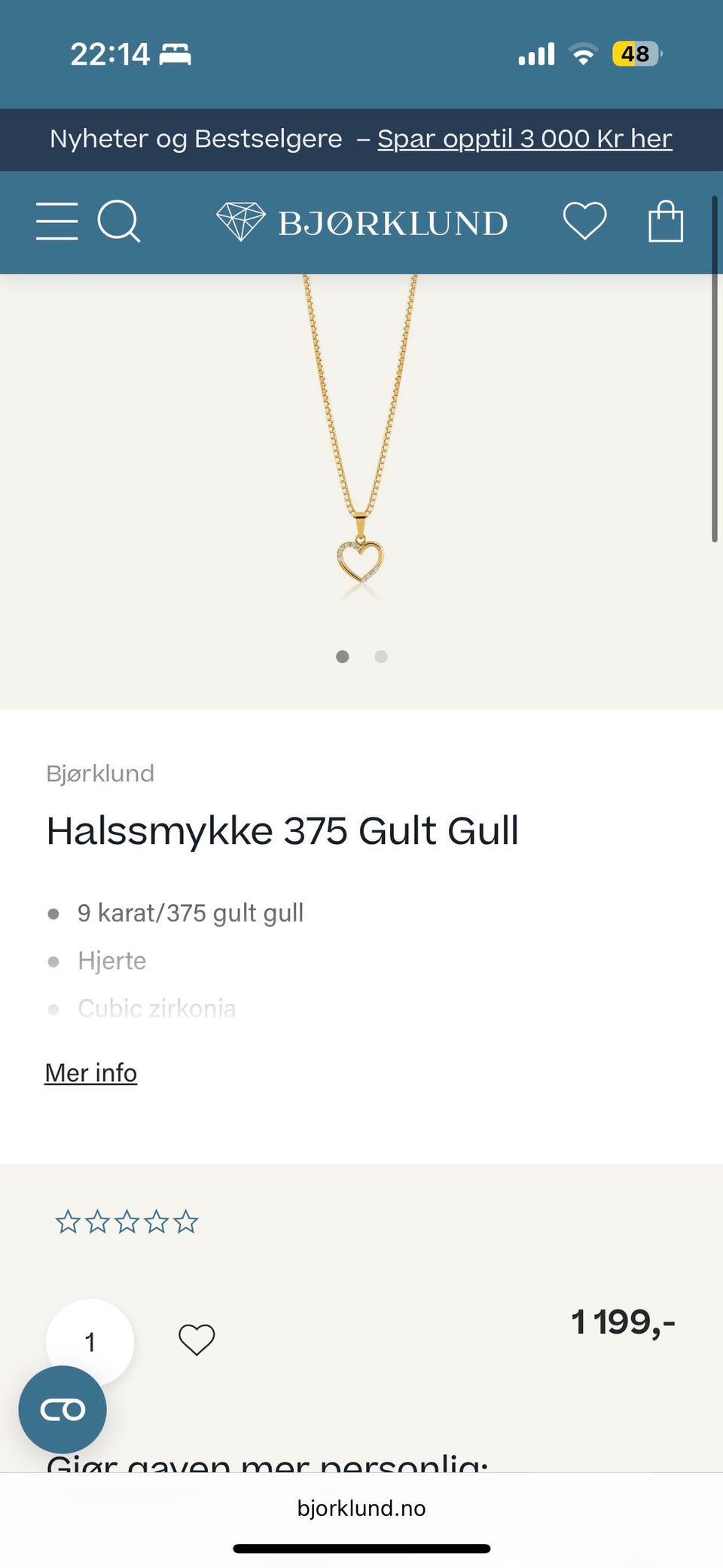Tap the bed status icon near the clock
The height and width of the screenshot is (1568, 723).
[175, 53]
